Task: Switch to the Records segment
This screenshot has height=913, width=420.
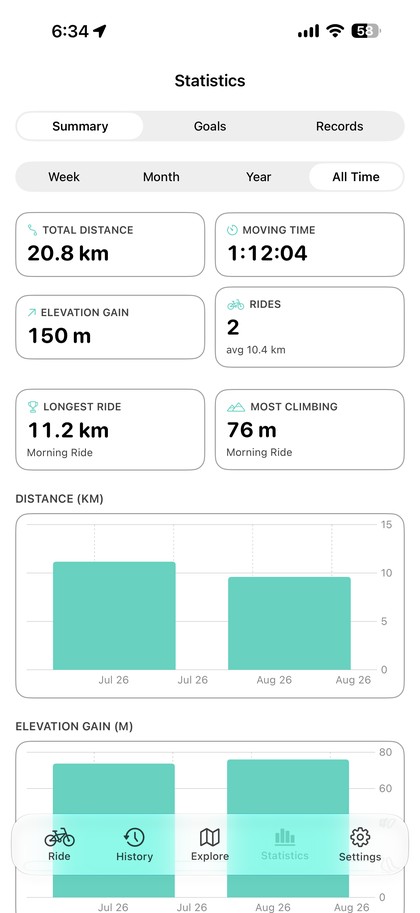Action: [339, 126]
